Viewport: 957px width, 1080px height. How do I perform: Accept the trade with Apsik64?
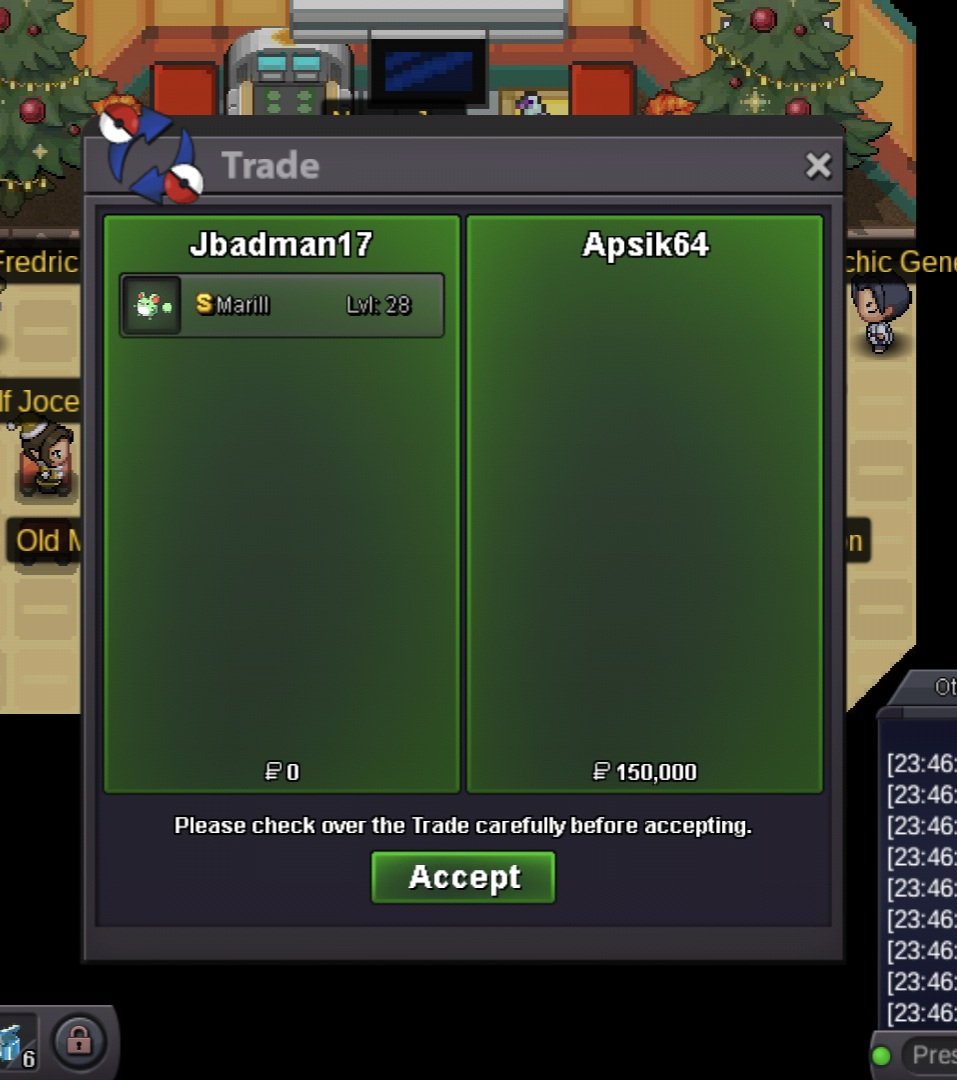[463, 877]
